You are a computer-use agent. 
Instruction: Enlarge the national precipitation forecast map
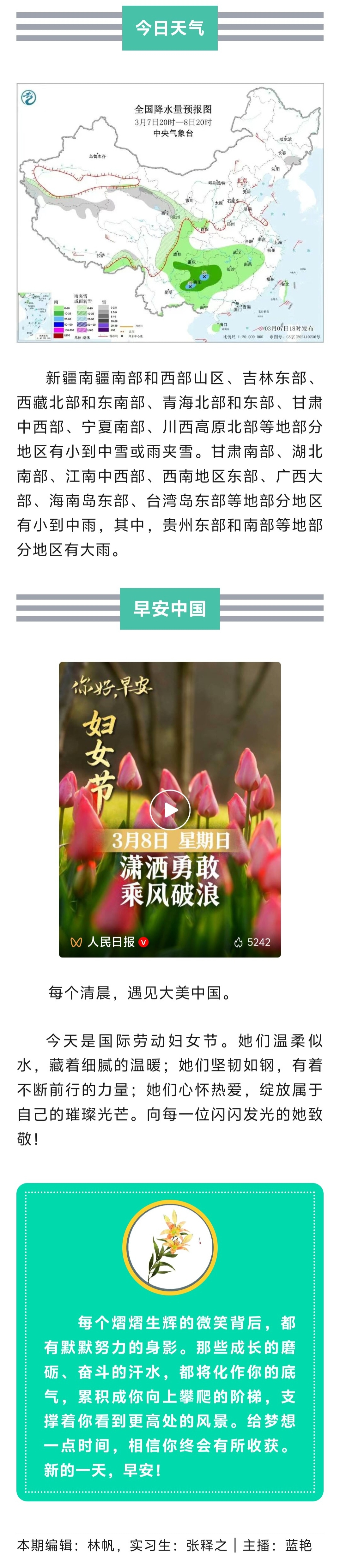tap(170, 213)
